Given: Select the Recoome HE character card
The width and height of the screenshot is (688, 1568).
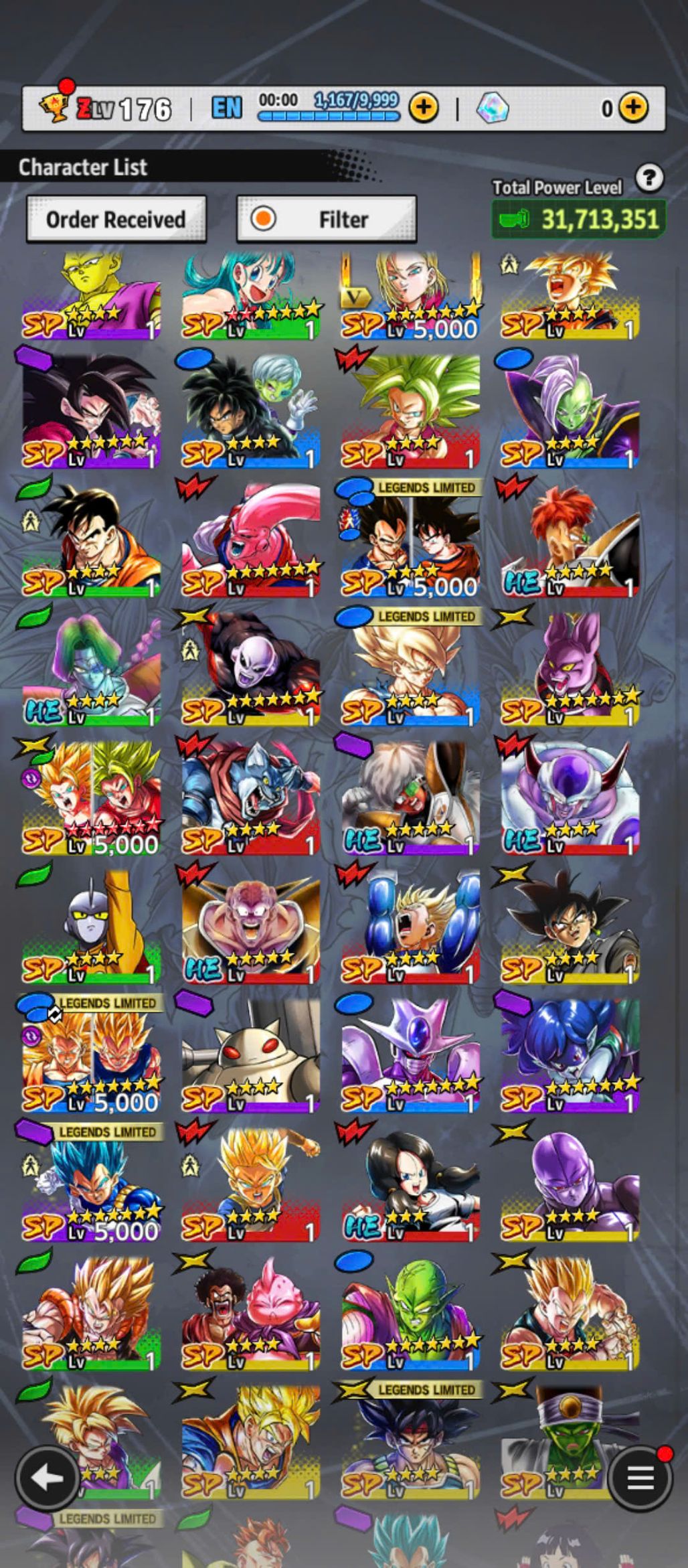Looking at the screenshot, I should tap(570, 539).
